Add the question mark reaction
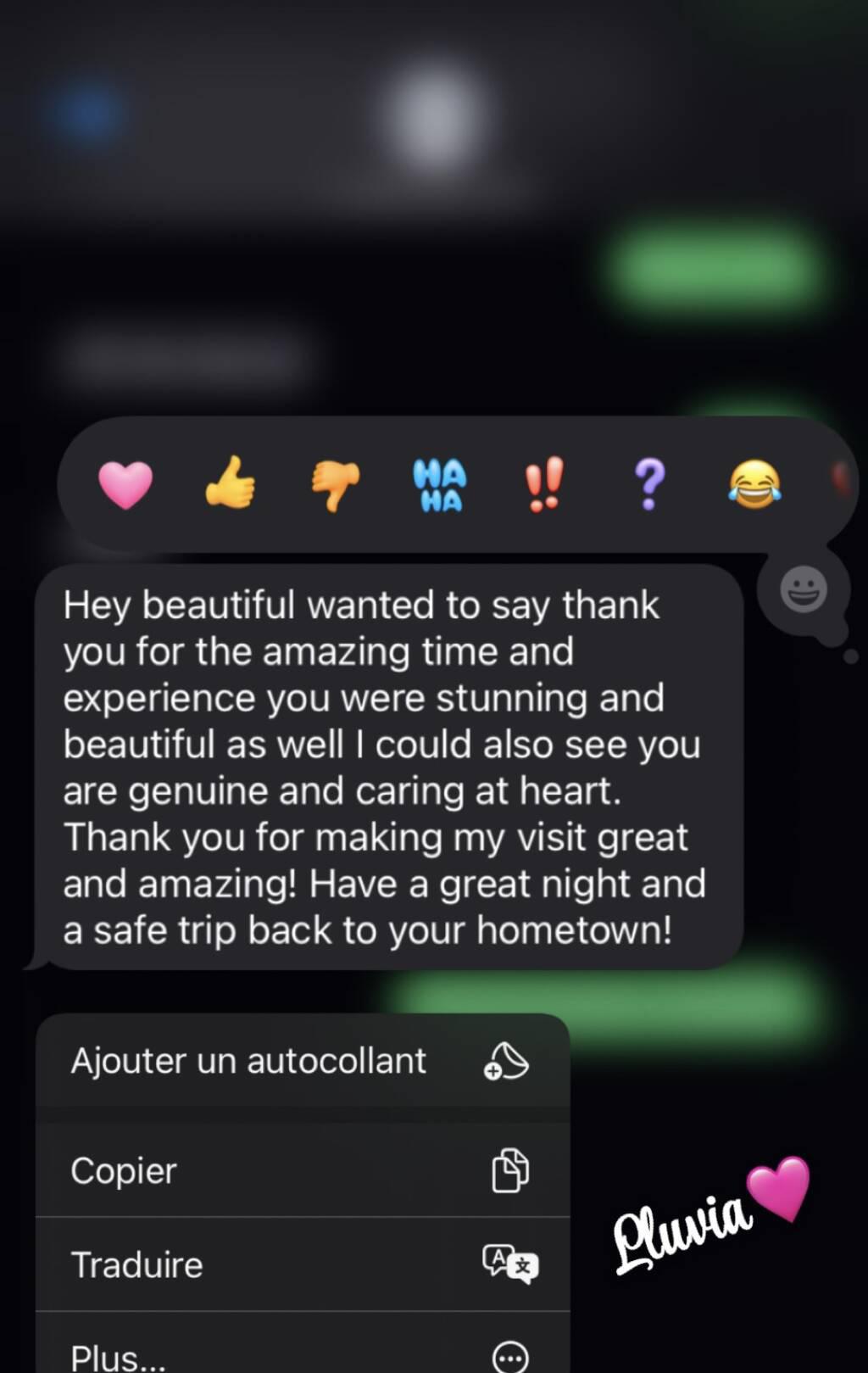868x1373 pixels. click(649, 484)
